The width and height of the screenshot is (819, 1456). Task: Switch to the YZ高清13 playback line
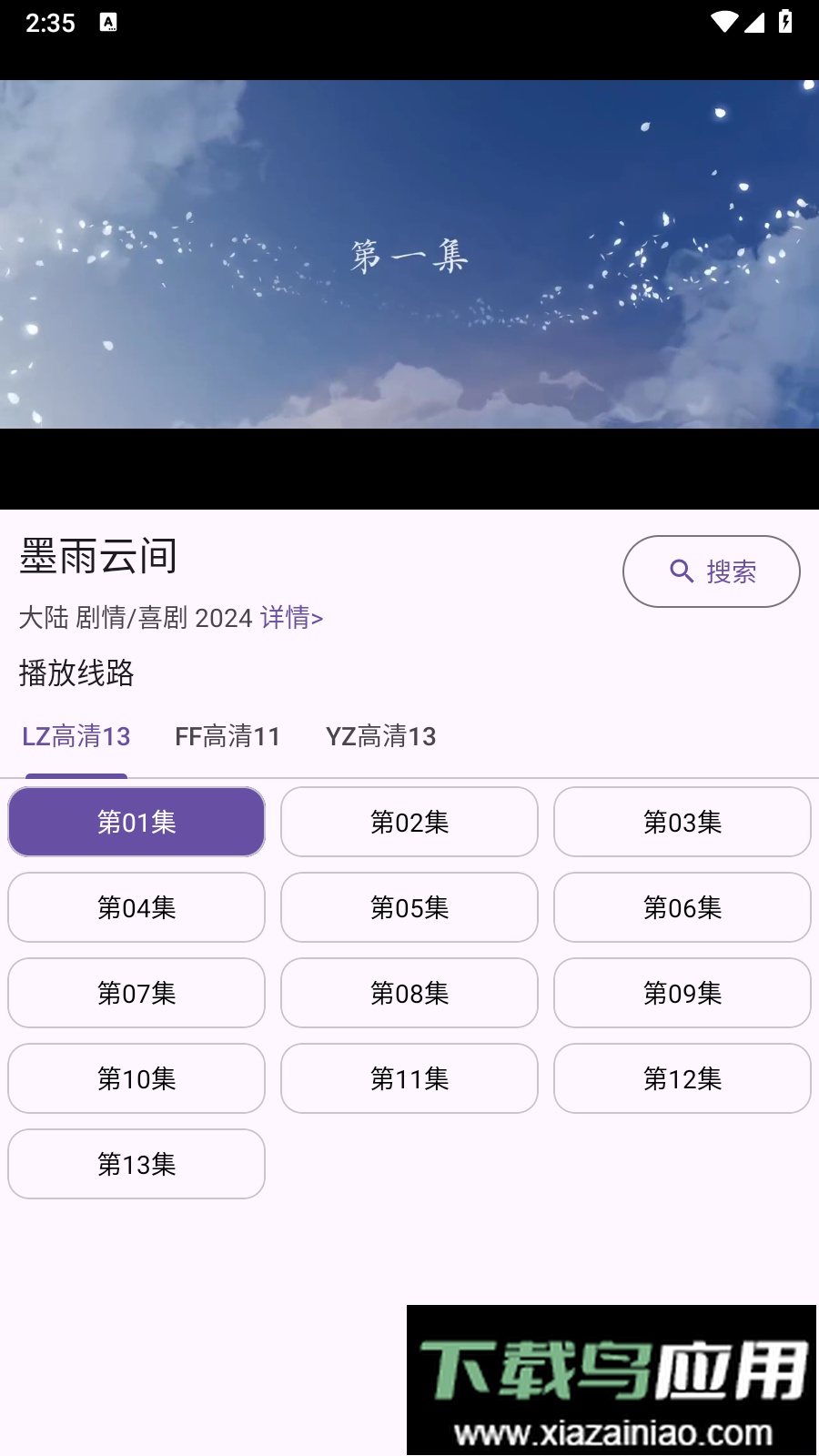click(x=380, y=736)
